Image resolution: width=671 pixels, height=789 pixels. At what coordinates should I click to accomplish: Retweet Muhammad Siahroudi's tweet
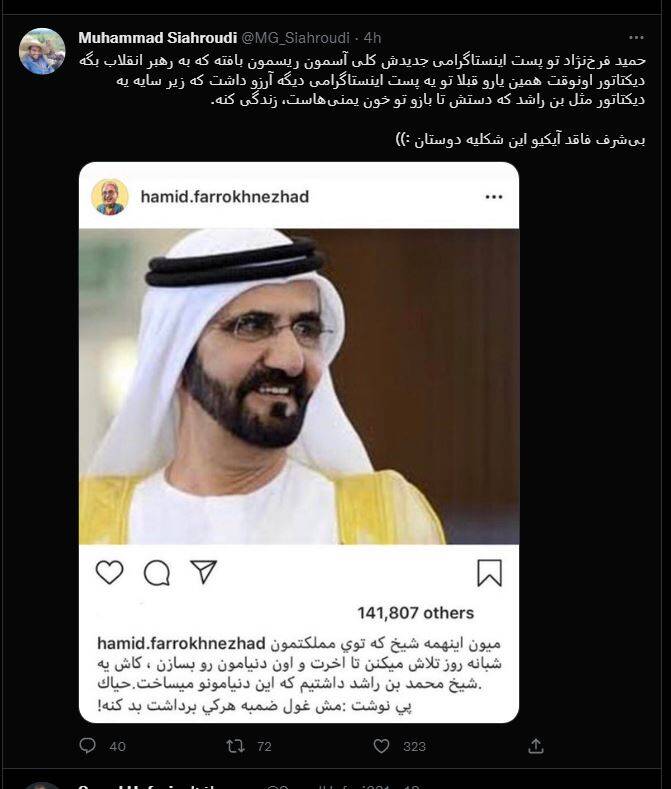coord(236,746)
